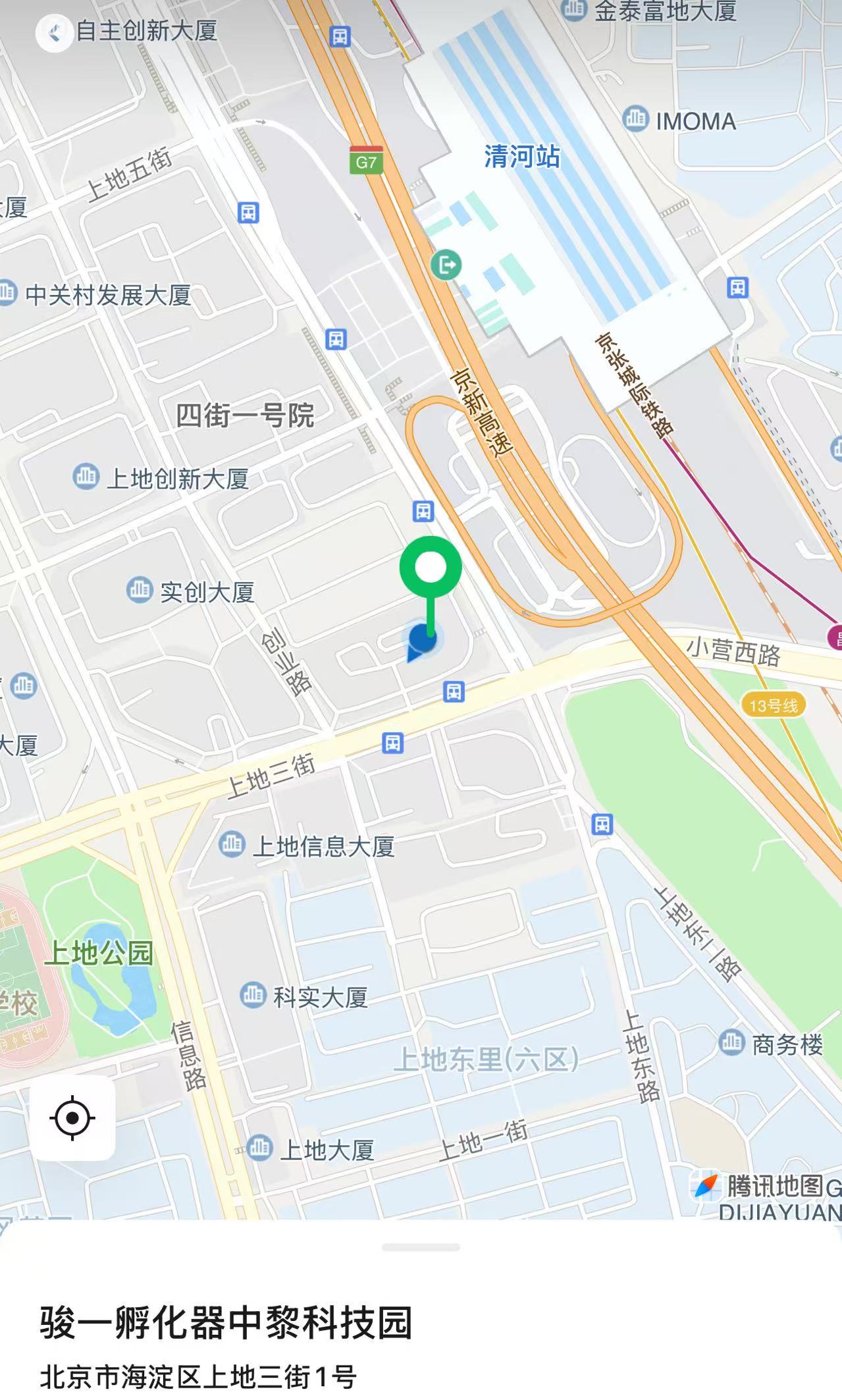842x1400 pixels.
Task: Select the 科实大厦 building marker
Action: (x=253, y=994)
